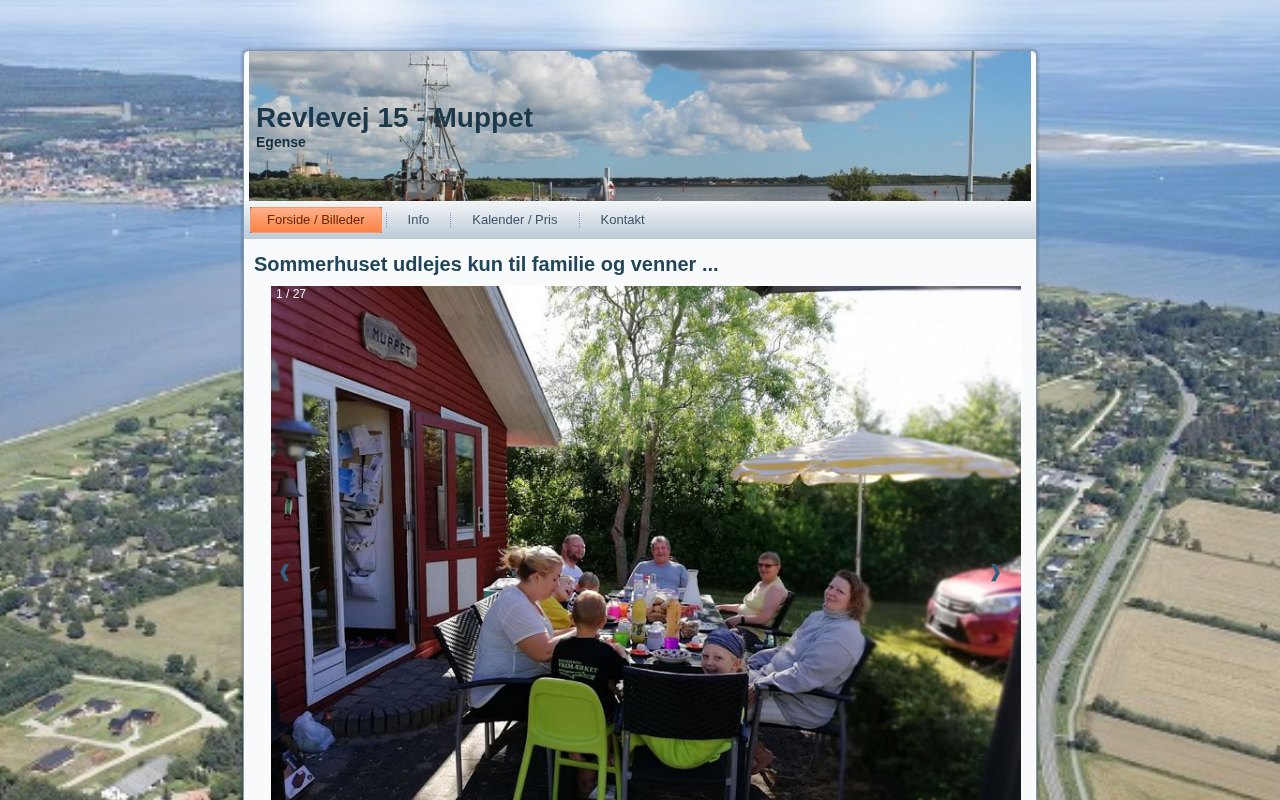Screen dimensions: 1280x800
Task: Switch to the Info page
Action: (x=418, y=220)
